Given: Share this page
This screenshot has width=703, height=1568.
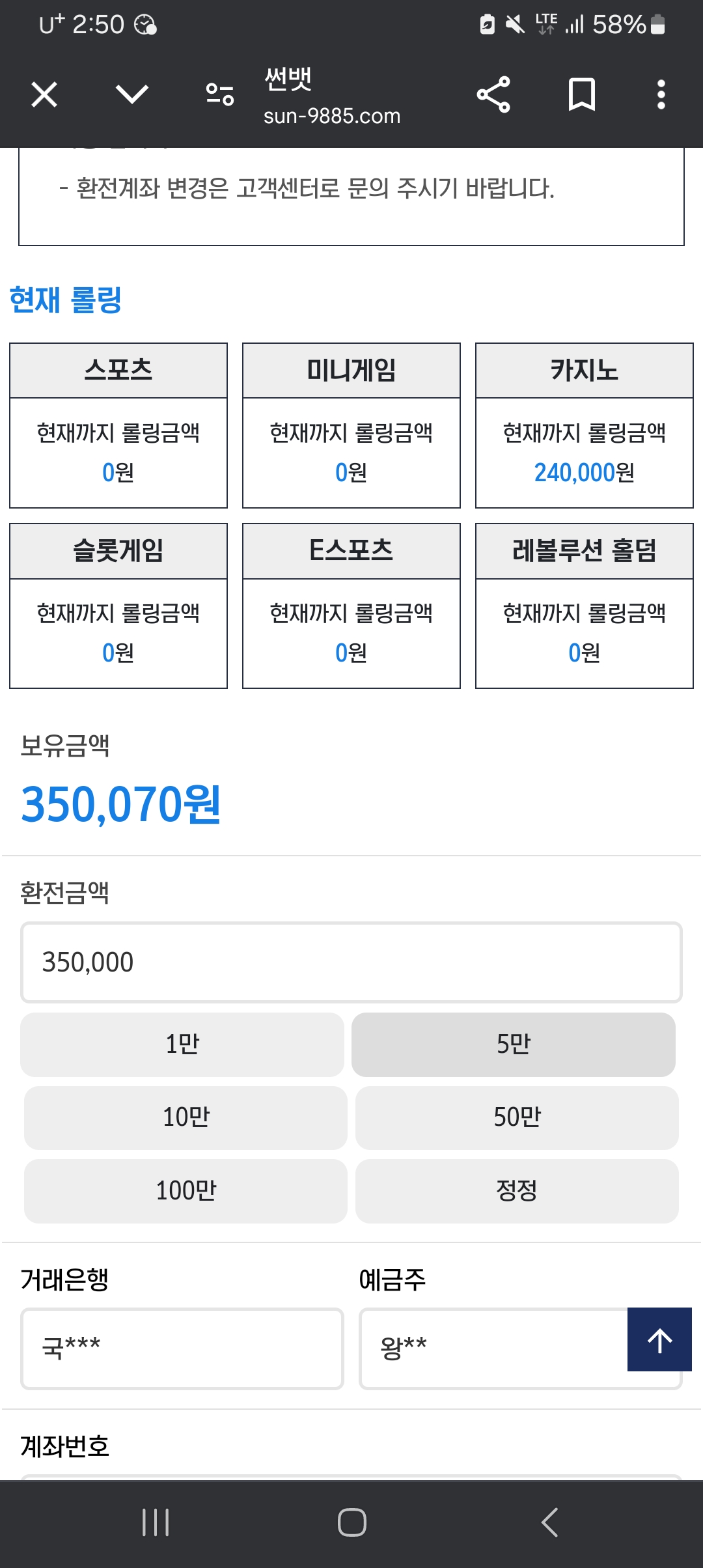Looking at the screenshot, I should [x=493, y=95].
